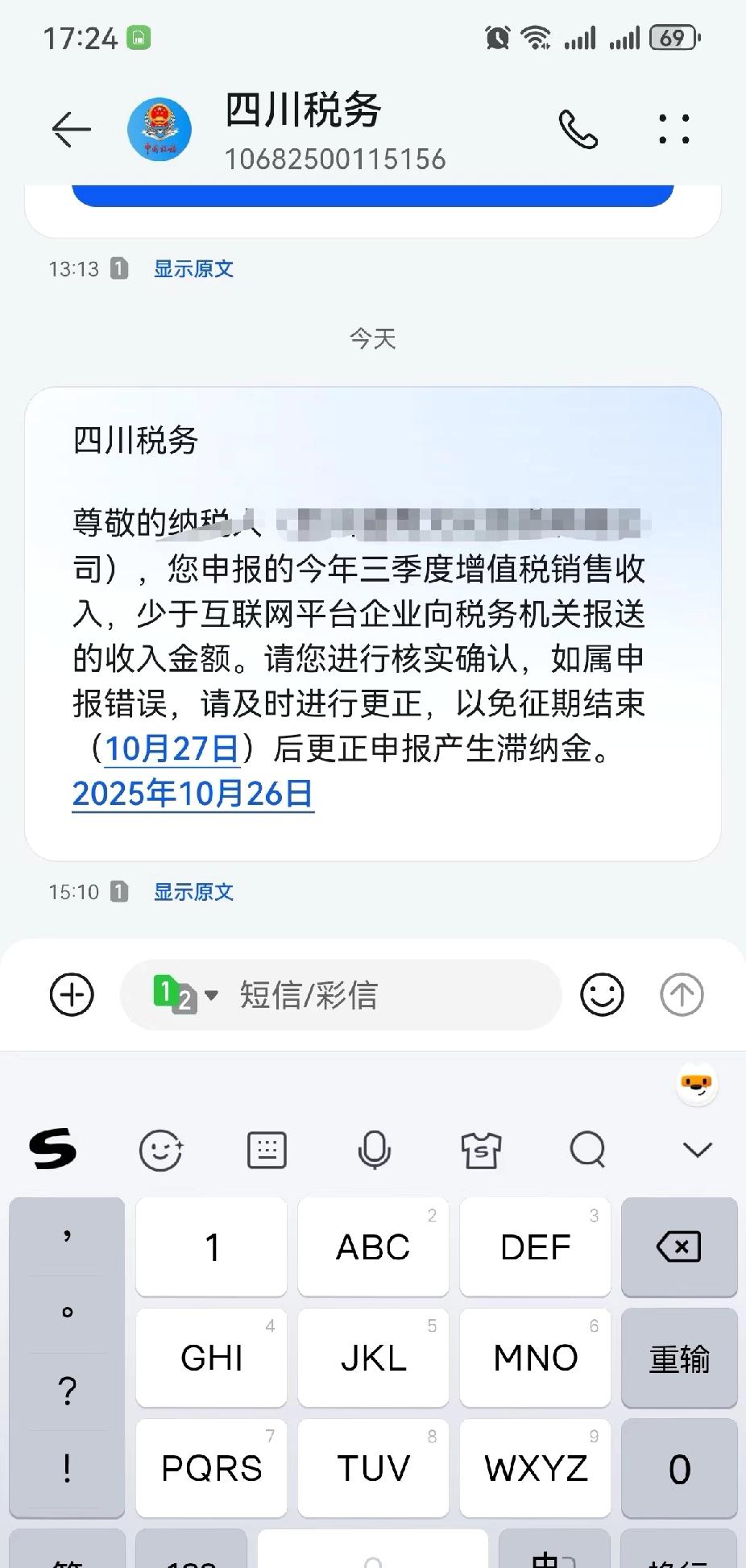Switch keyboard layout via the keyboard icon
746x1568 pixels.
267,1150
